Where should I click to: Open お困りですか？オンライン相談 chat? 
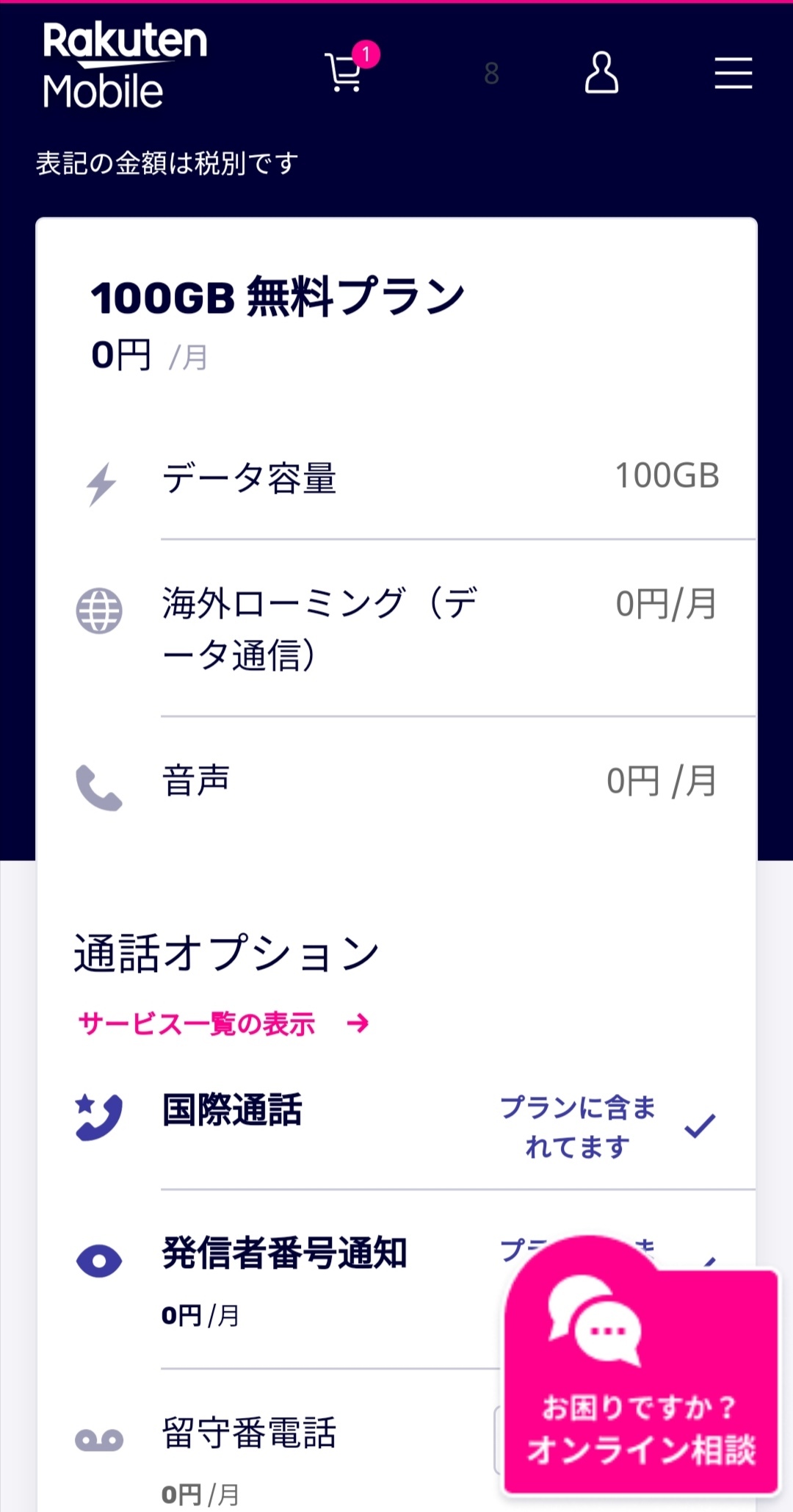tap(641, 1367)
